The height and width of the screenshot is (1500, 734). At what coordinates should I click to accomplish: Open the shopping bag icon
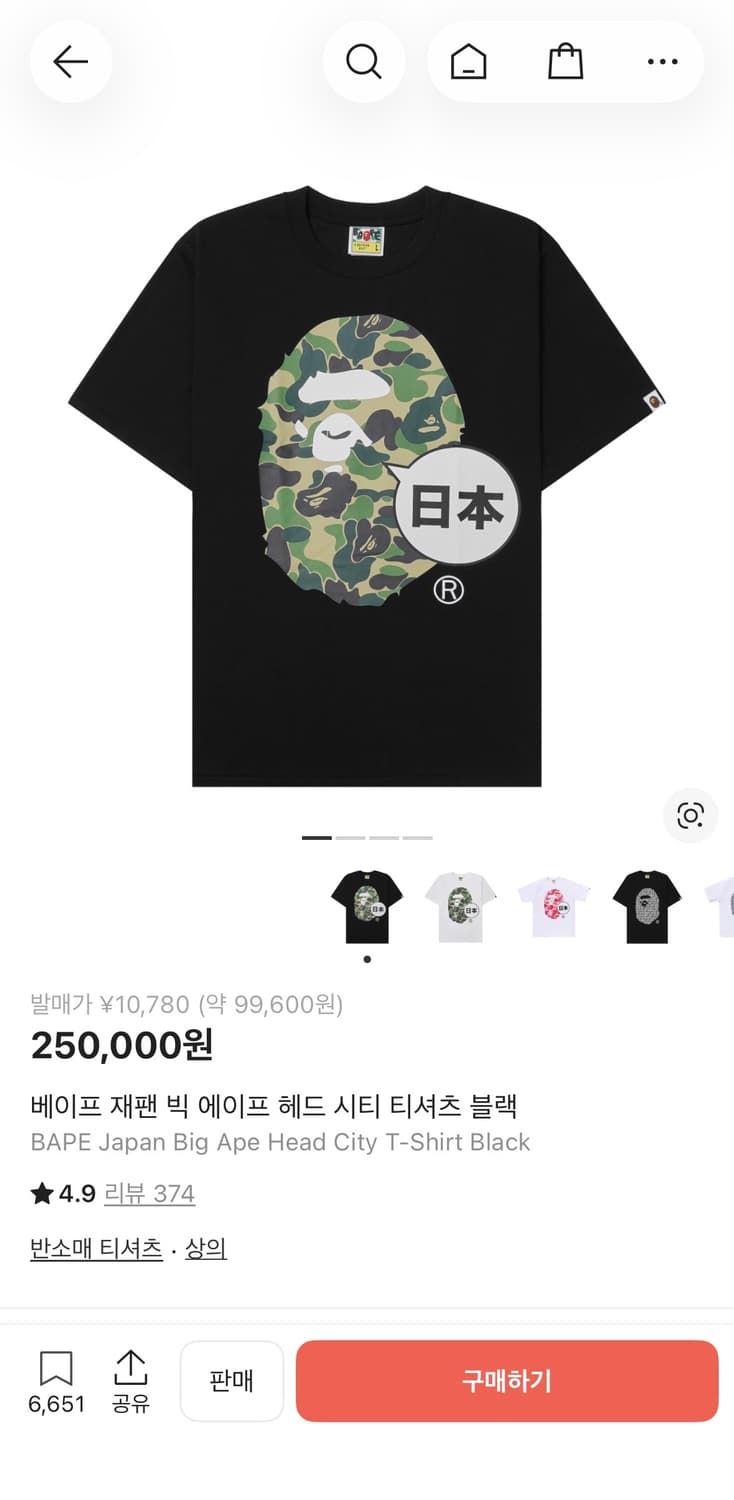pyautogui.click(x=565, y=61)
